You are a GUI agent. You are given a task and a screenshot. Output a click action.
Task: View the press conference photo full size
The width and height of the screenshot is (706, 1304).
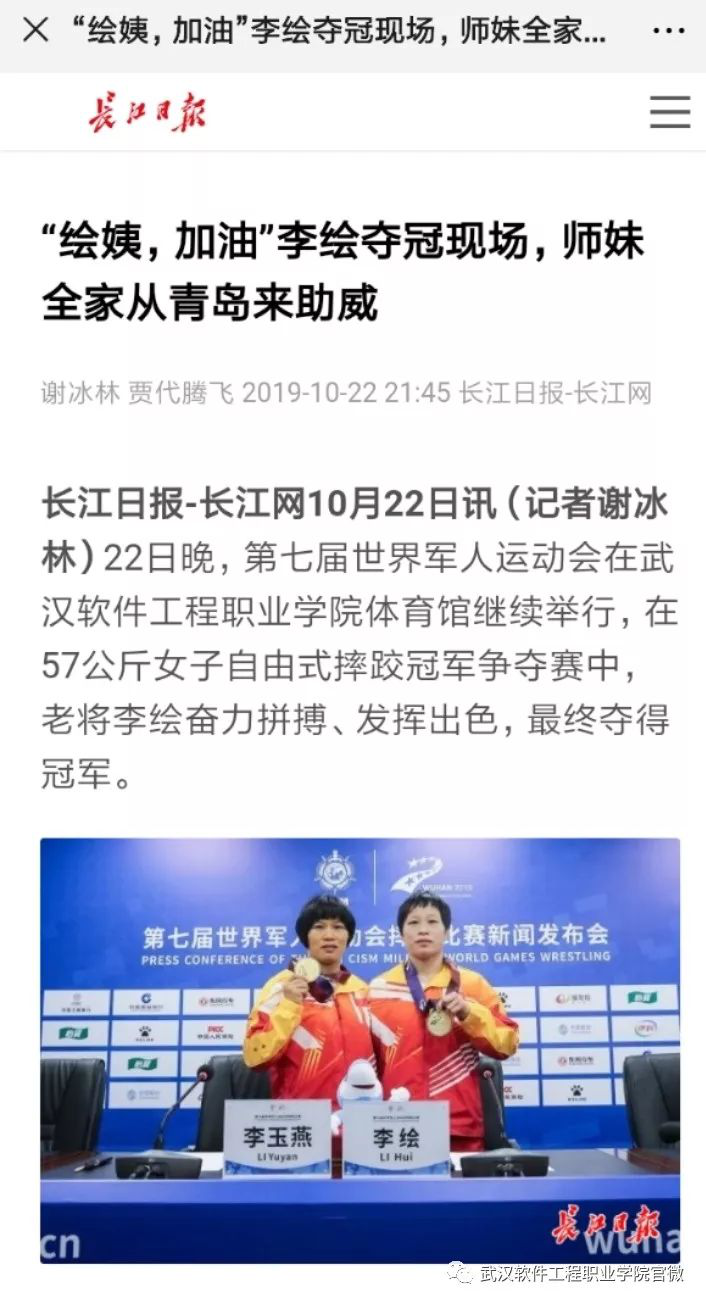point(359,1050)
